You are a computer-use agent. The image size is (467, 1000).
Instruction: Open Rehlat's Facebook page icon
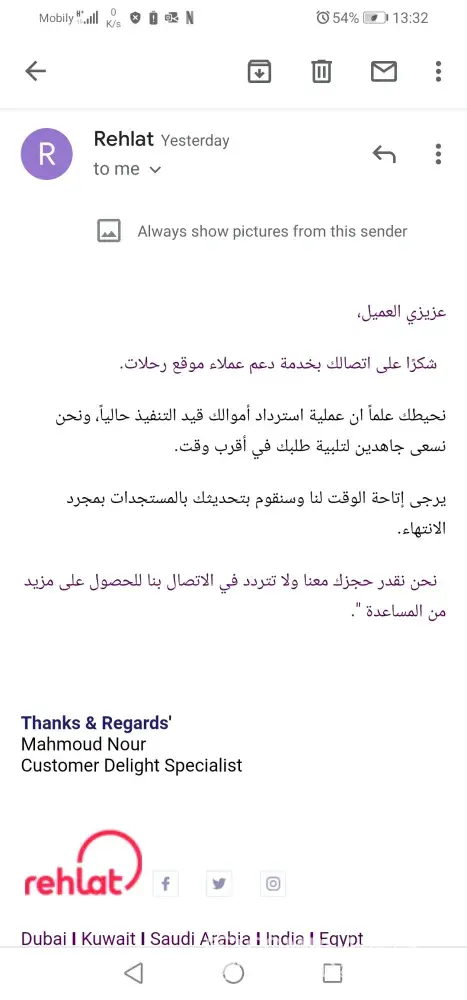pos(165,883)
